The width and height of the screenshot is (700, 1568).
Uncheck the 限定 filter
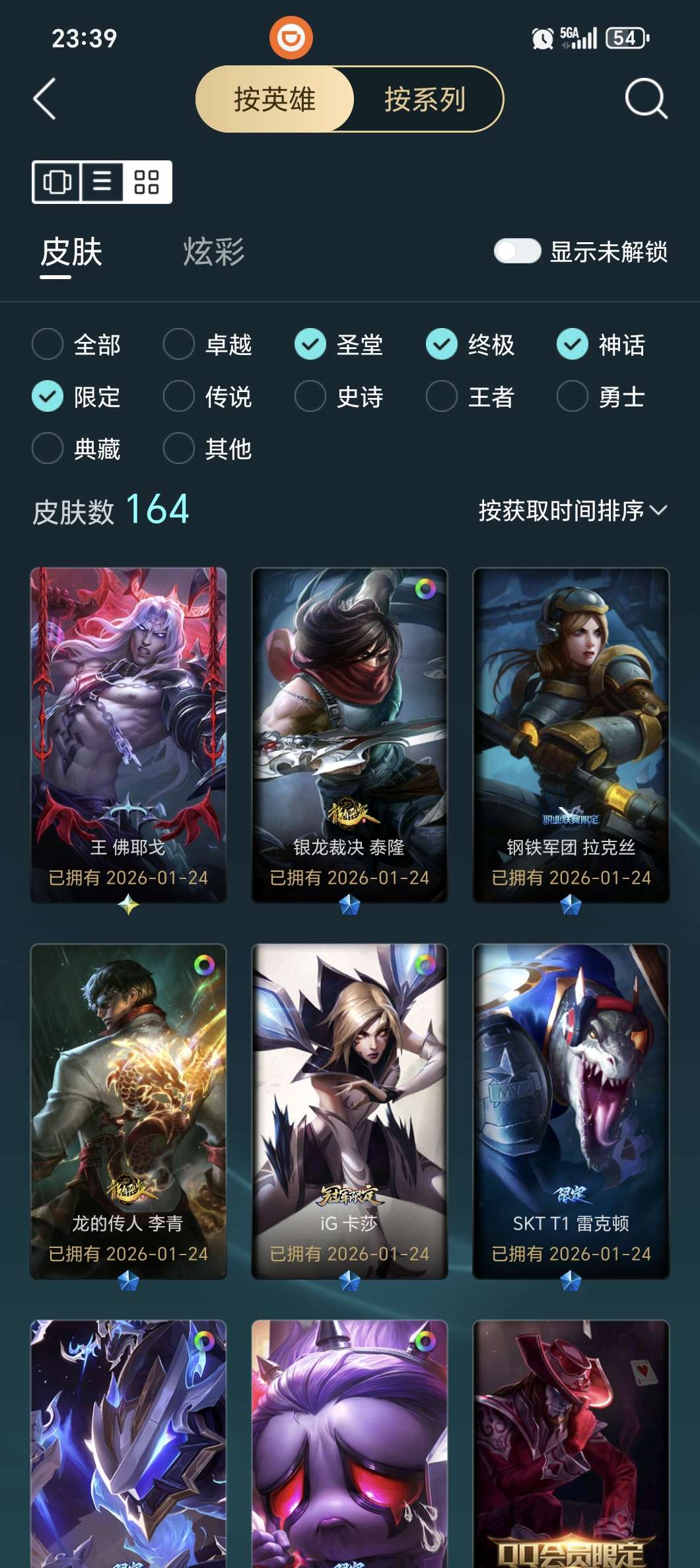48,397
